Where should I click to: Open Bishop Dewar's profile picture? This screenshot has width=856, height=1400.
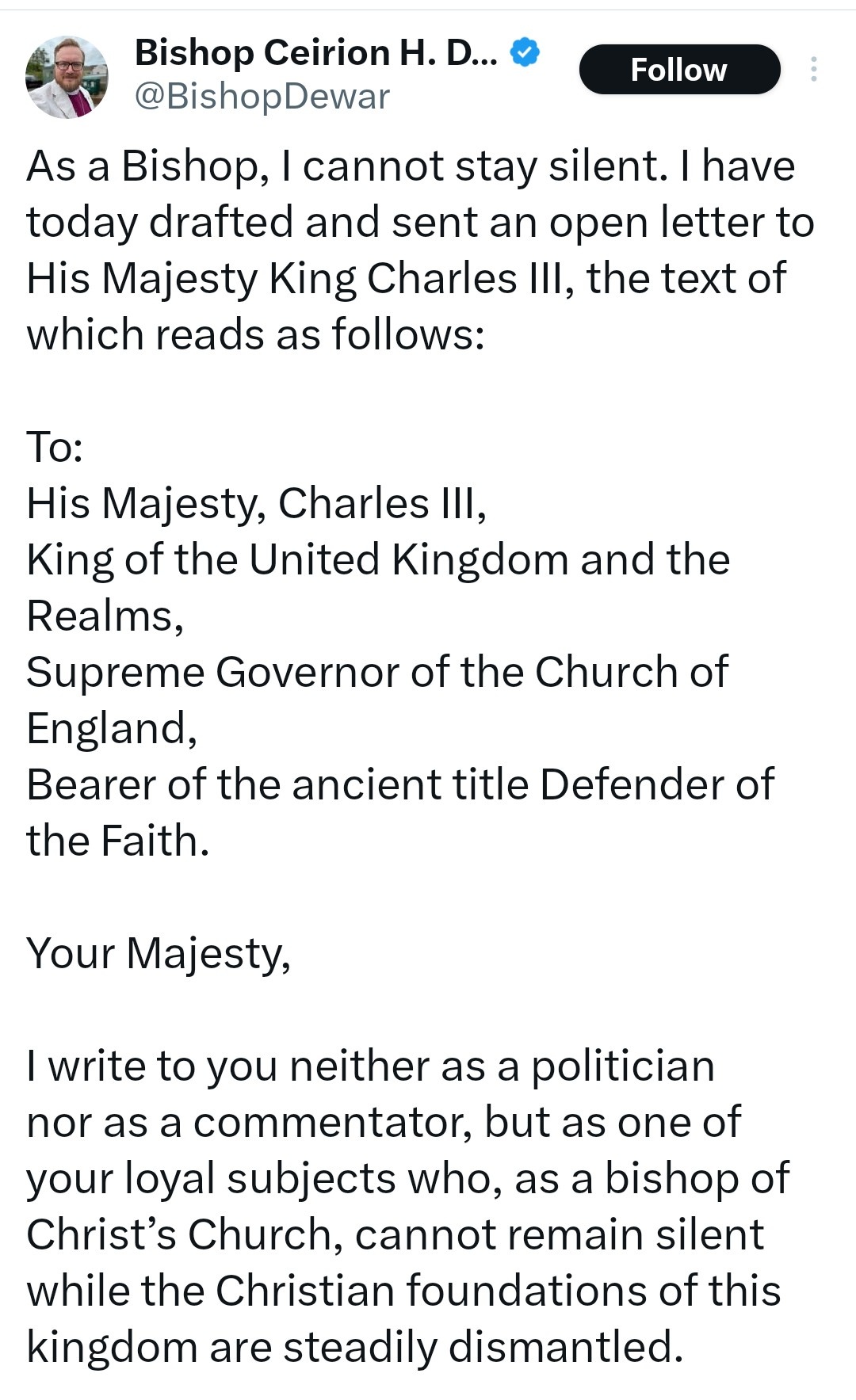(x=67, y=77)
